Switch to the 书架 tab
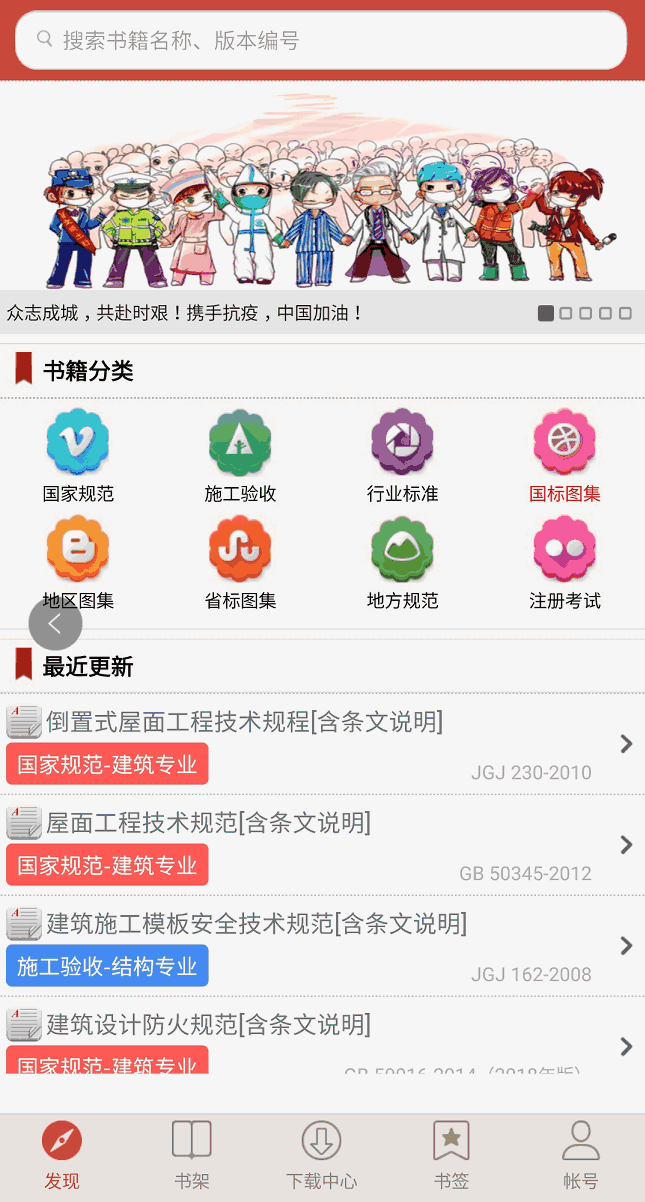The image size is (645, 1202). point(192,1156)
